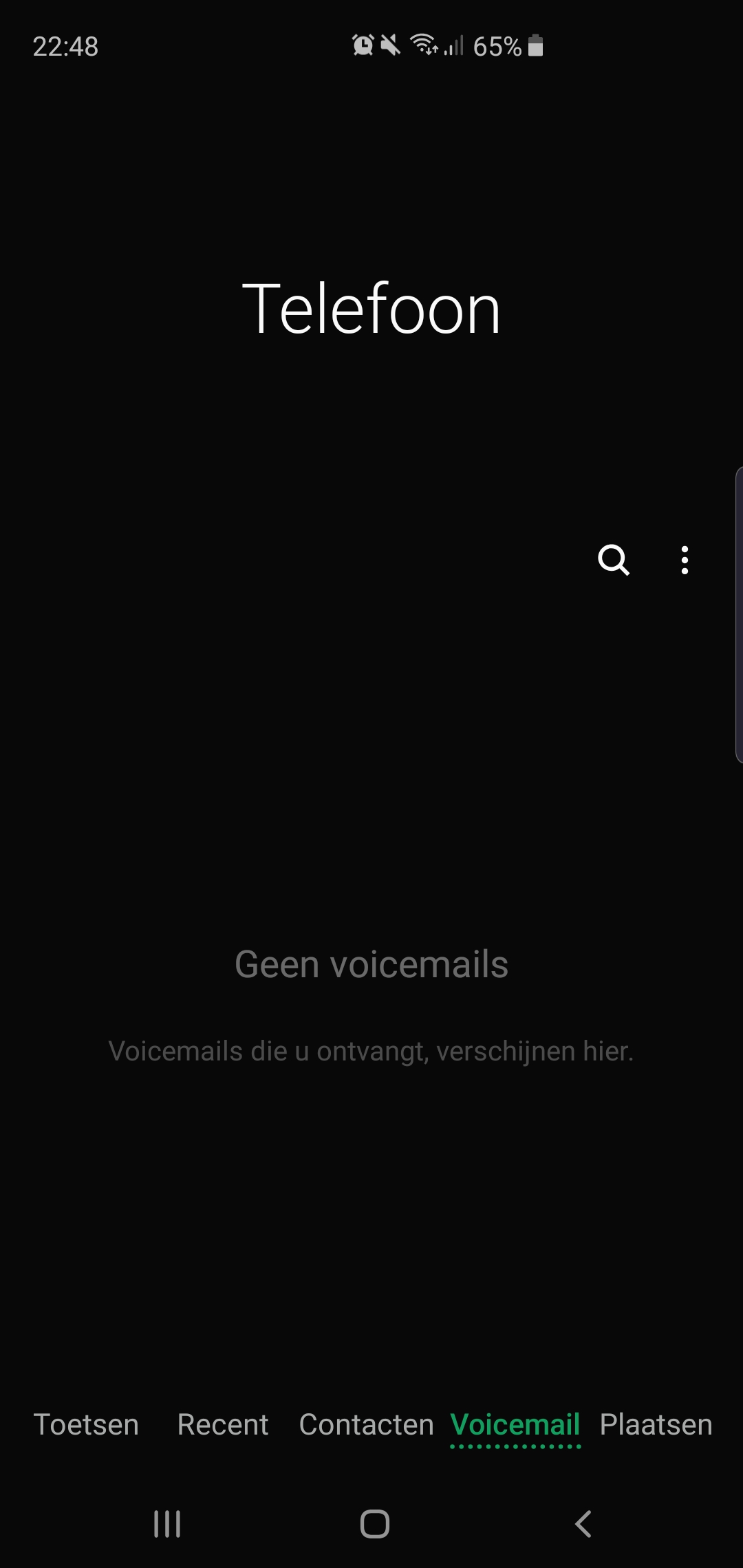Tap the system back button
This screenshot has height=1568, width=743.
coord(583,1524)
